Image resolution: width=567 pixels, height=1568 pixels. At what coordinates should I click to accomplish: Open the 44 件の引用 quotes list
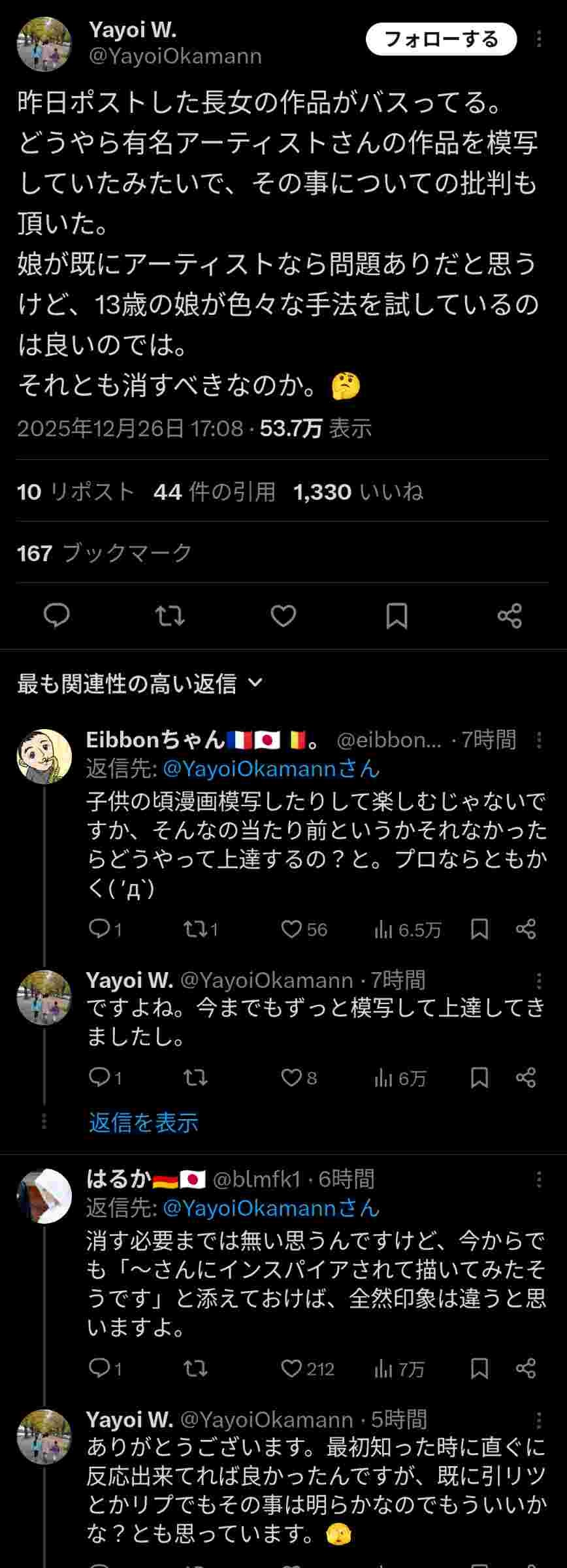[214, 491]
